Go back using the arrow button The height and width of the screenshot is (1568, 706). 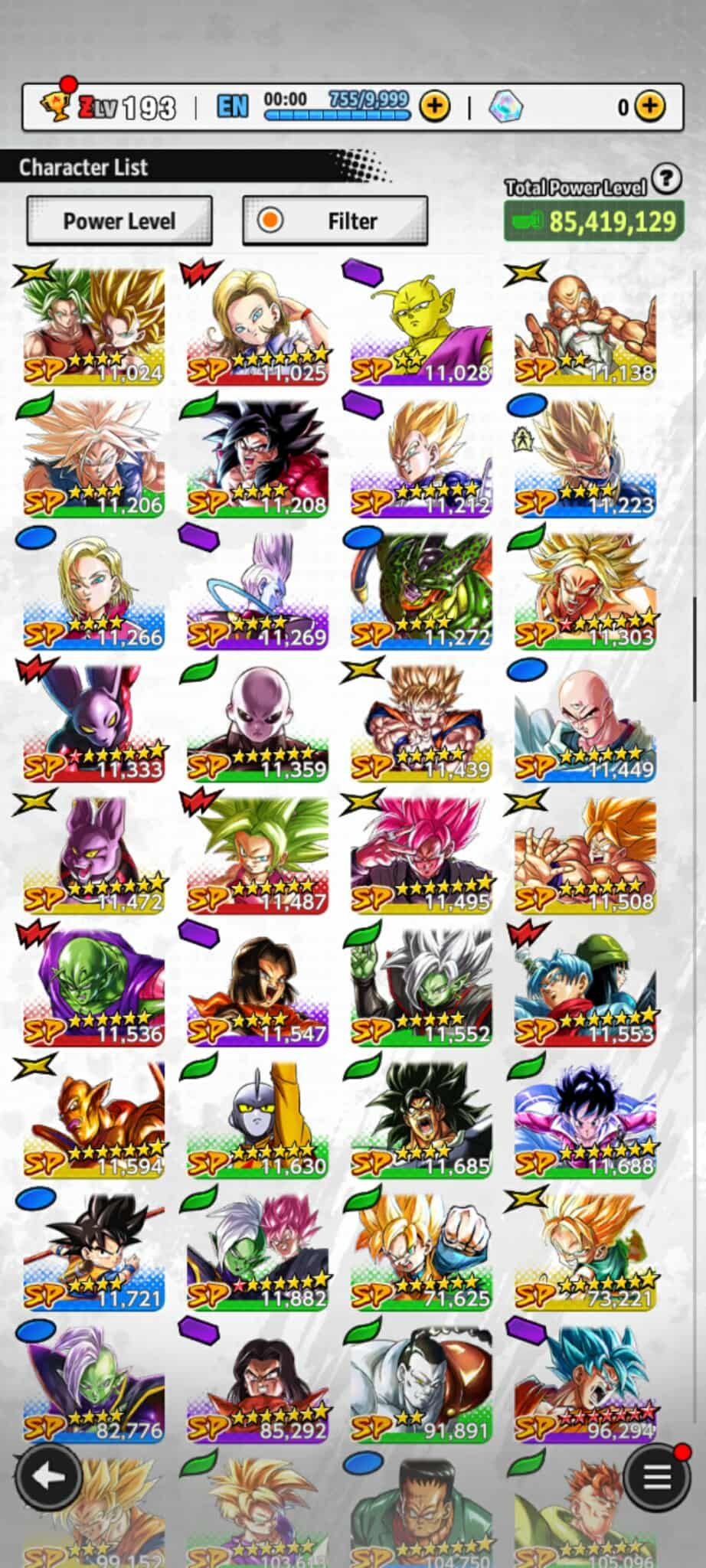click(x=49, y=1476)
